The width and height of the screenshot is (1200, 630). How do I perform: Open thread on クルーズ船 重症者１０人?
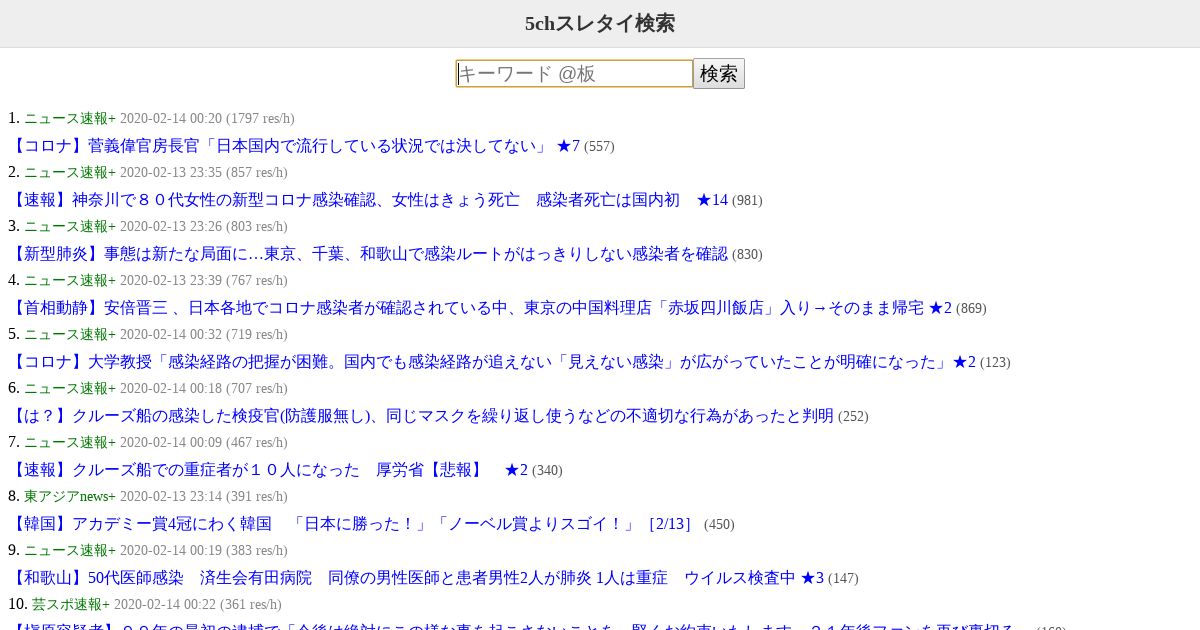tap(268, 470)
